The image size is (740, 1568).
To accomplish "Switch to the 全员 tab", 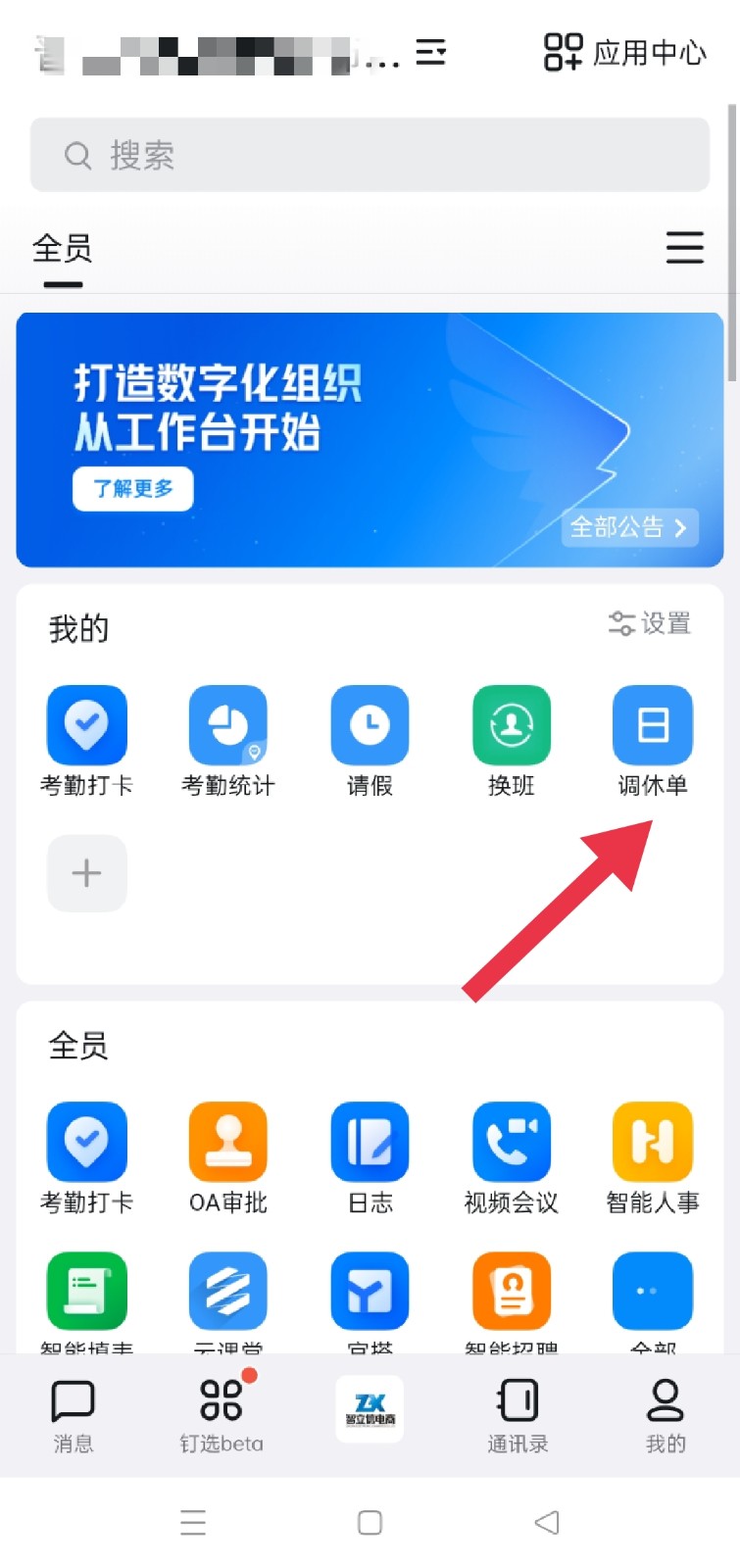I will click(x=63, y=250).
